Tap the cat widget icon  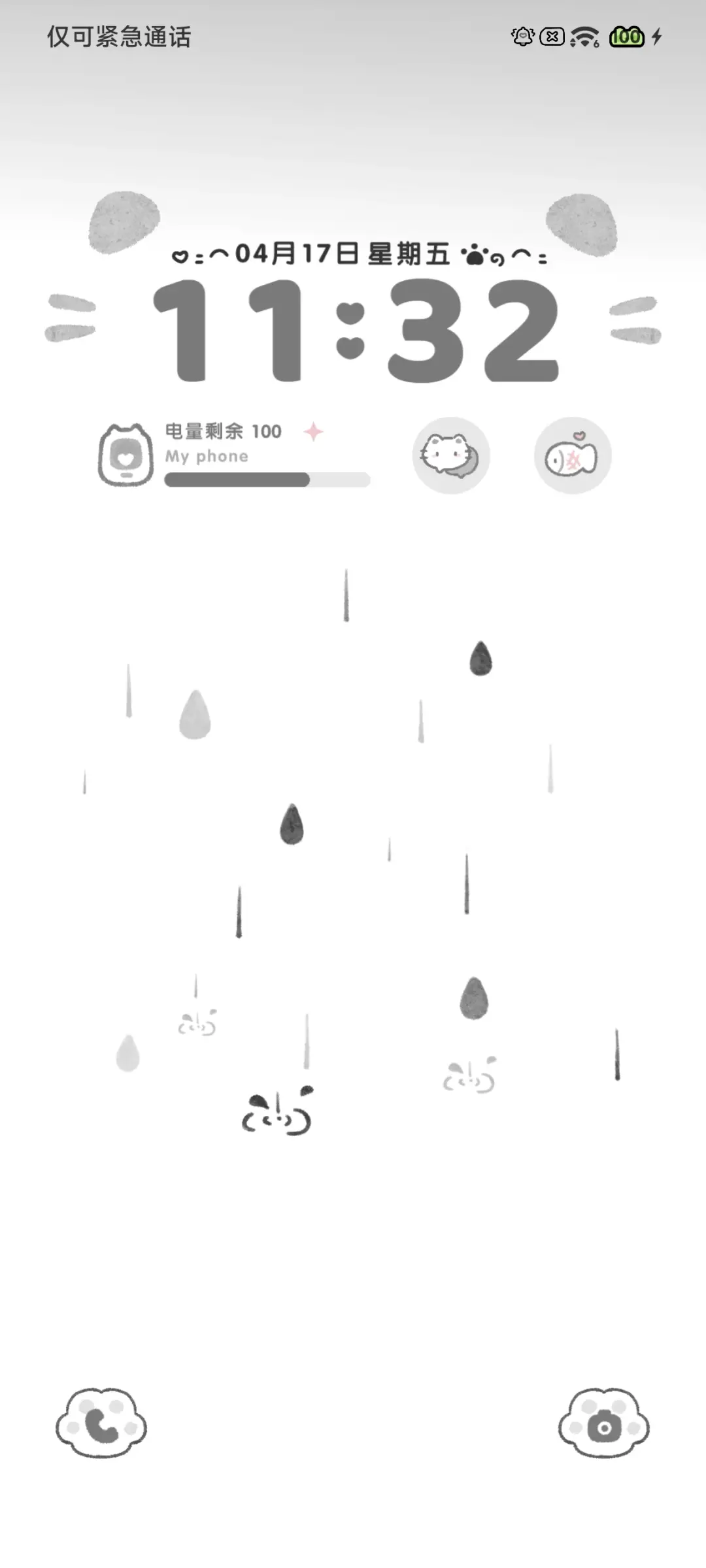coord(451,455)
